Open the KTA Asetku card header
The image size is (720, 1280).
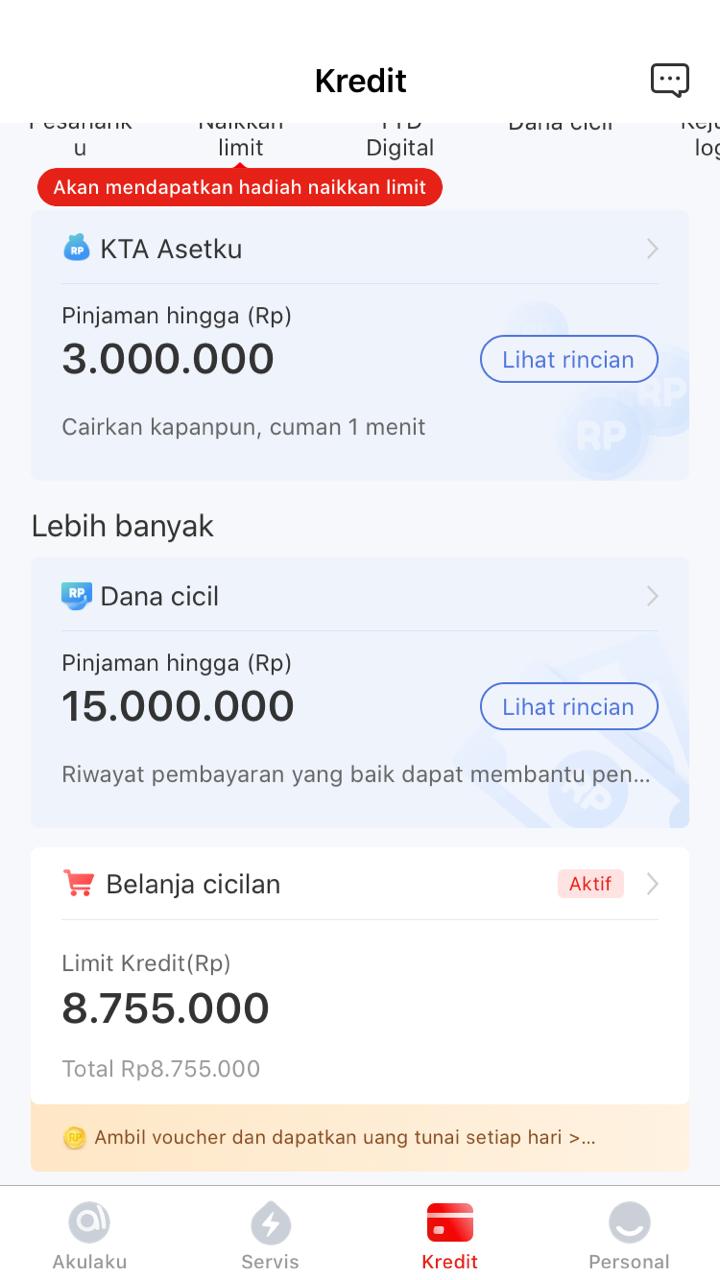point(360,249)
